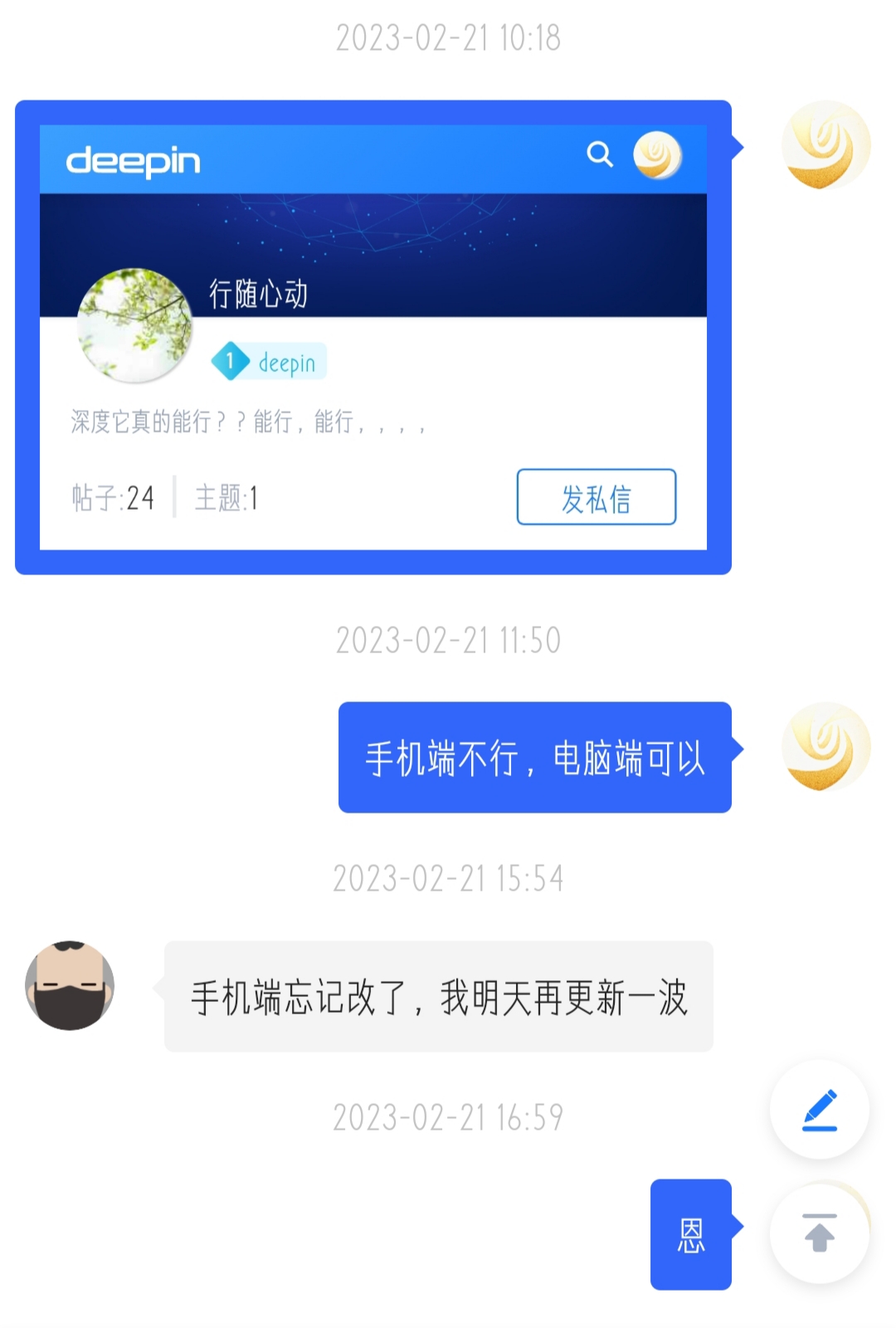Open the deepin level-1 badge icon
The image size is (896, 1328).
[233, 360]
